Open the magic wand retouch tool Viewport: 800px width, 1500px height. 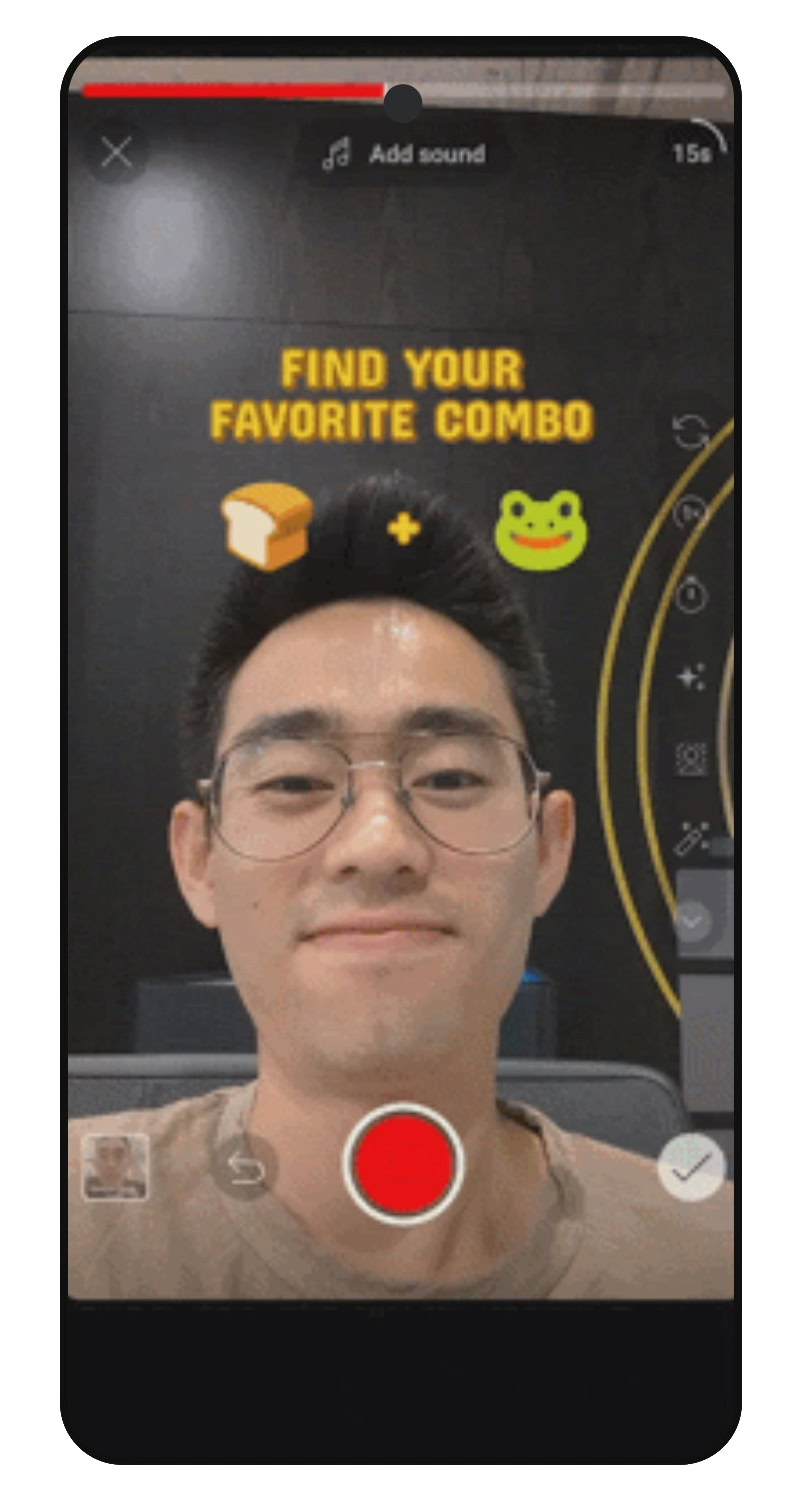click(690, 838)
